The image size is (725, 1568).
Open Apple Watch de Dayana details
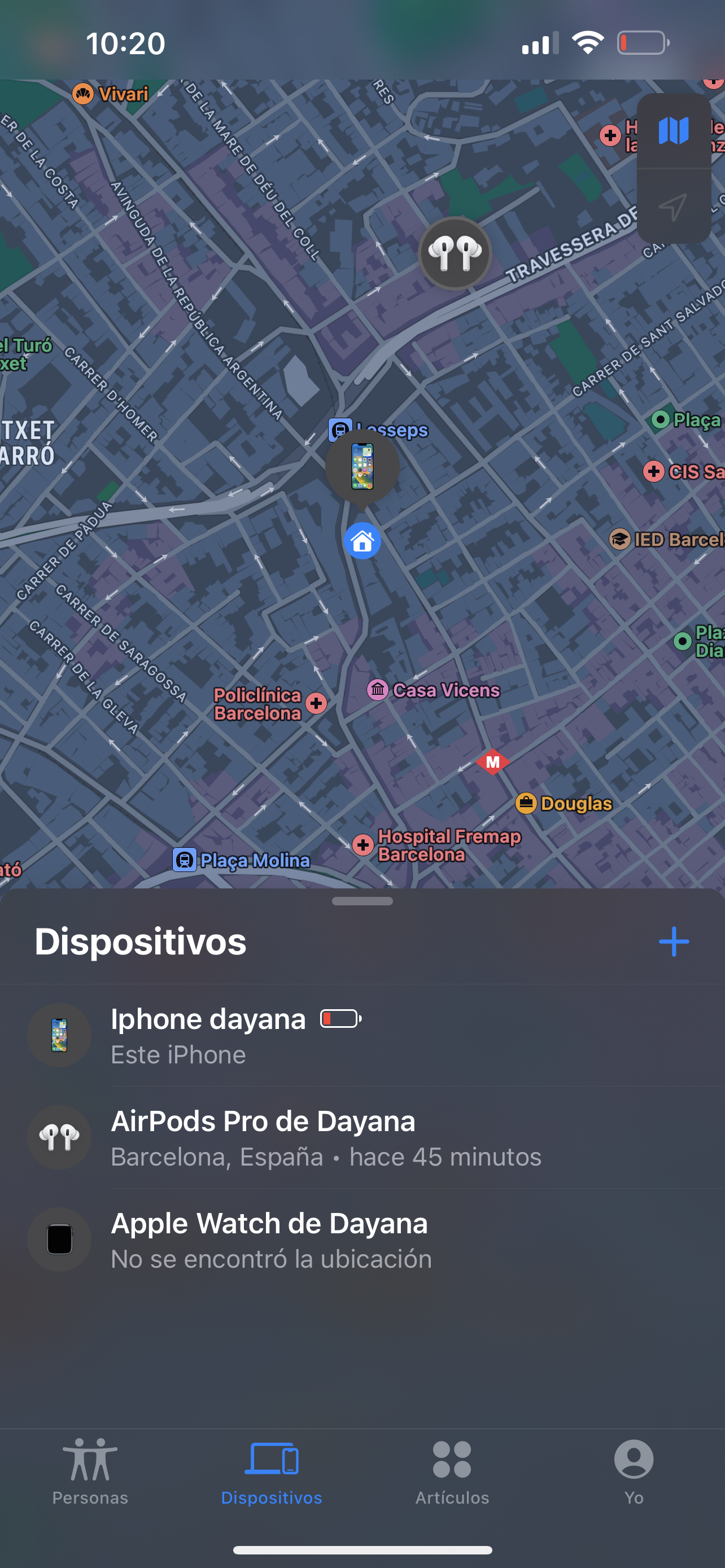pyautogui.click(x=362, y=1240)
